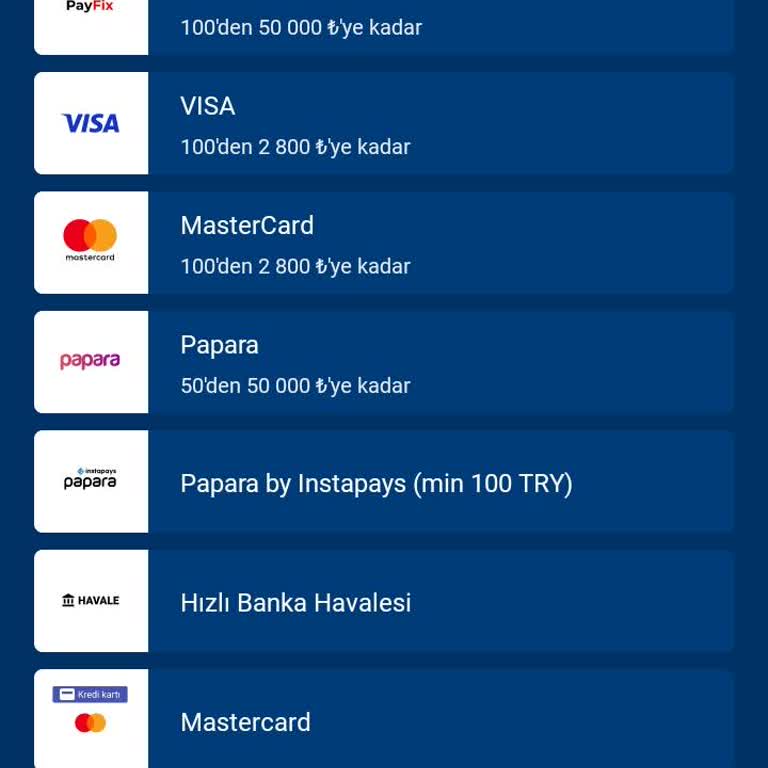
Task: Select MasterCard with 2 800 ₺ limit
Action: 384,243
